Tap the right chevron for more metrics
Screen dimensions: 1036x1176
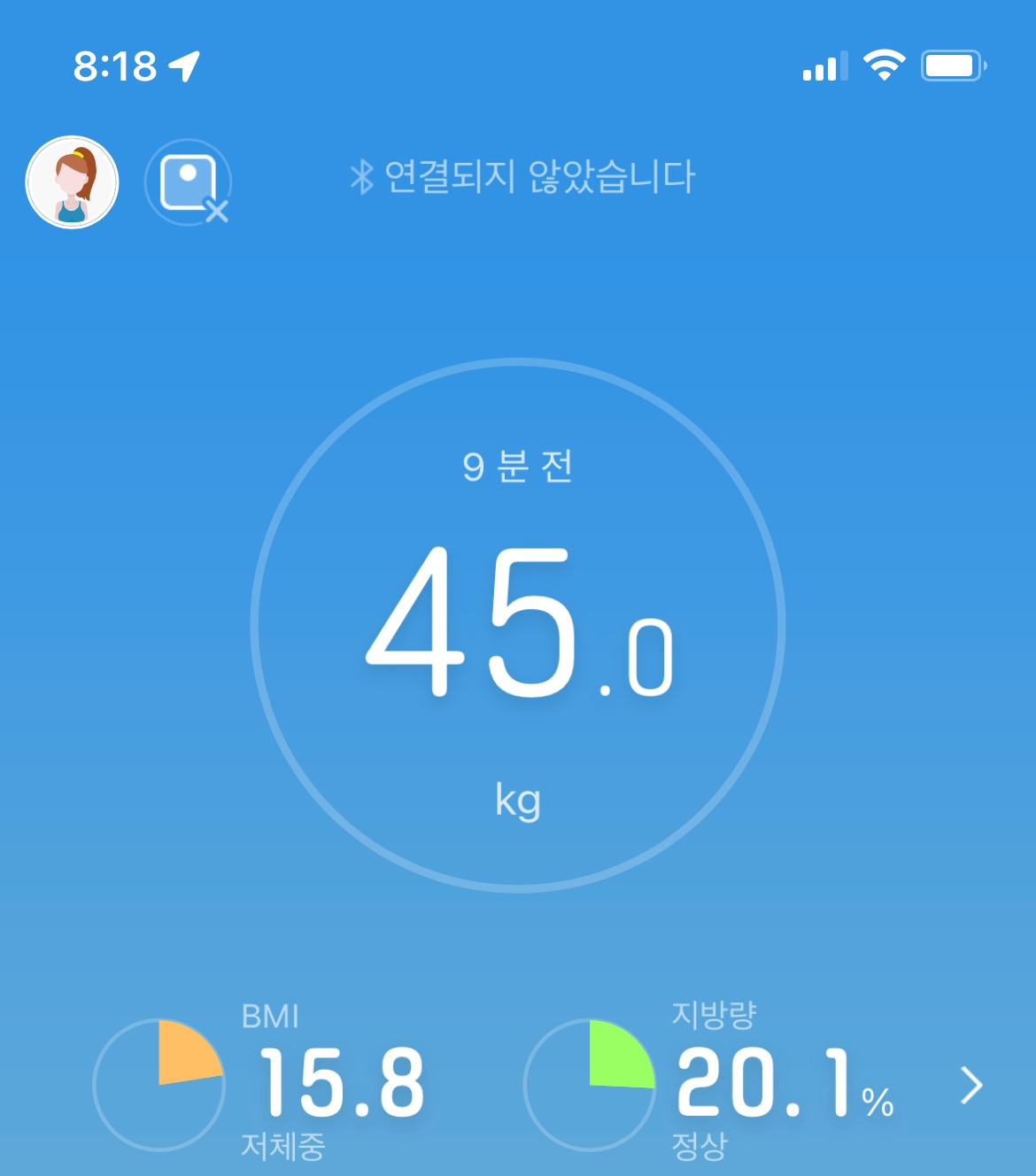tap(971, 1085)
